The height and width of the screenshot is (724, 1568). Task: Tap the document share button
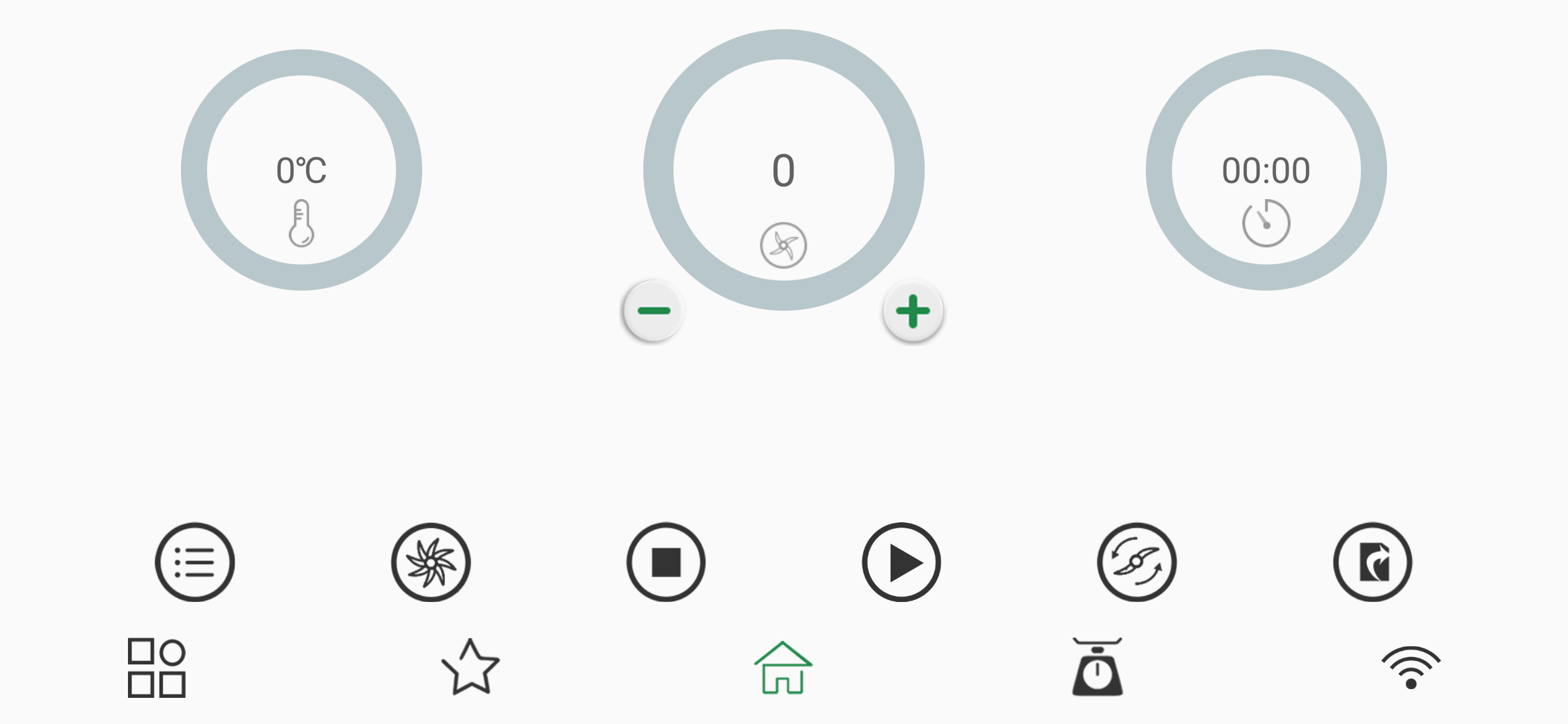[x=1372, y=562]
